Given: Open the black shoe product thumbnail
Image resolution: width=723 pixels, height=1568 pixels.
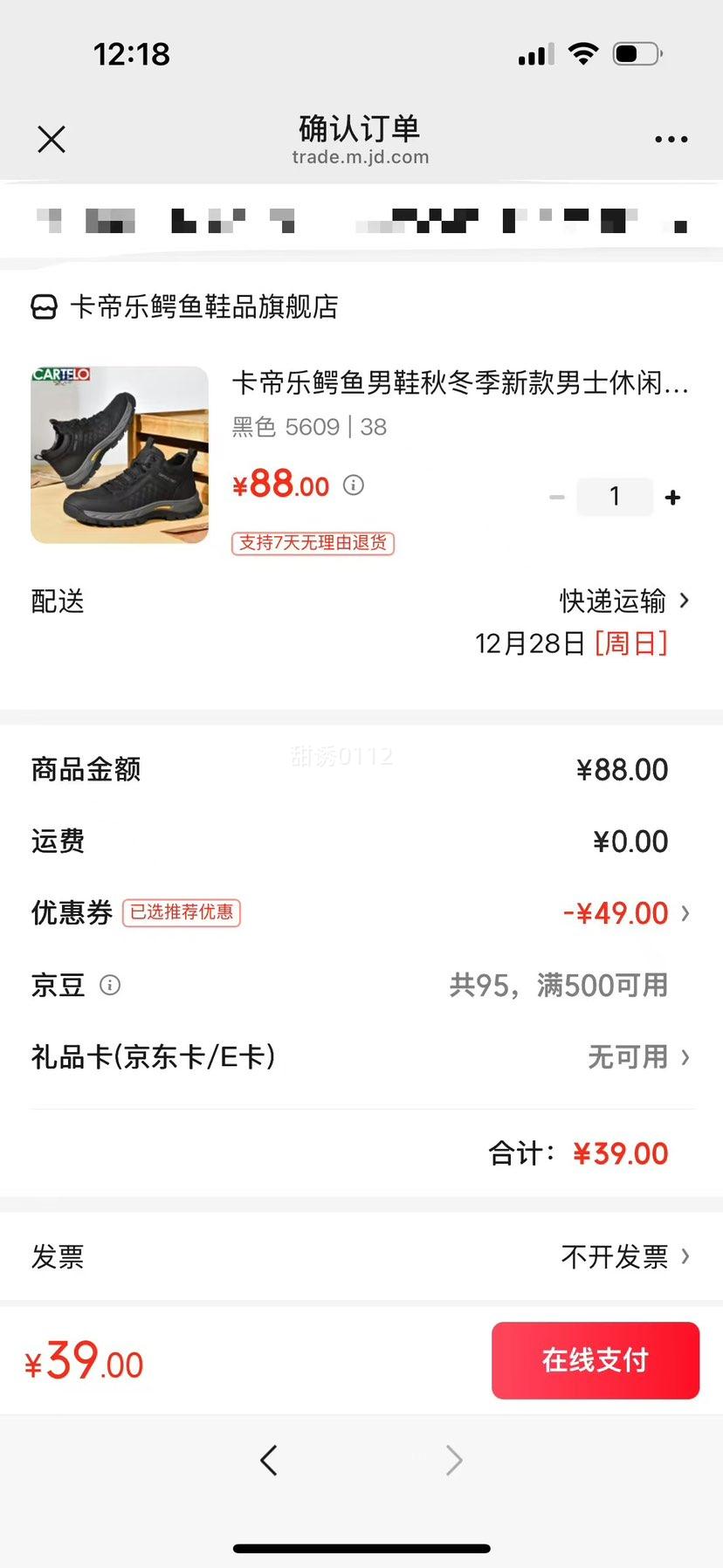Looking at the screenshot, I should [120, 455].
